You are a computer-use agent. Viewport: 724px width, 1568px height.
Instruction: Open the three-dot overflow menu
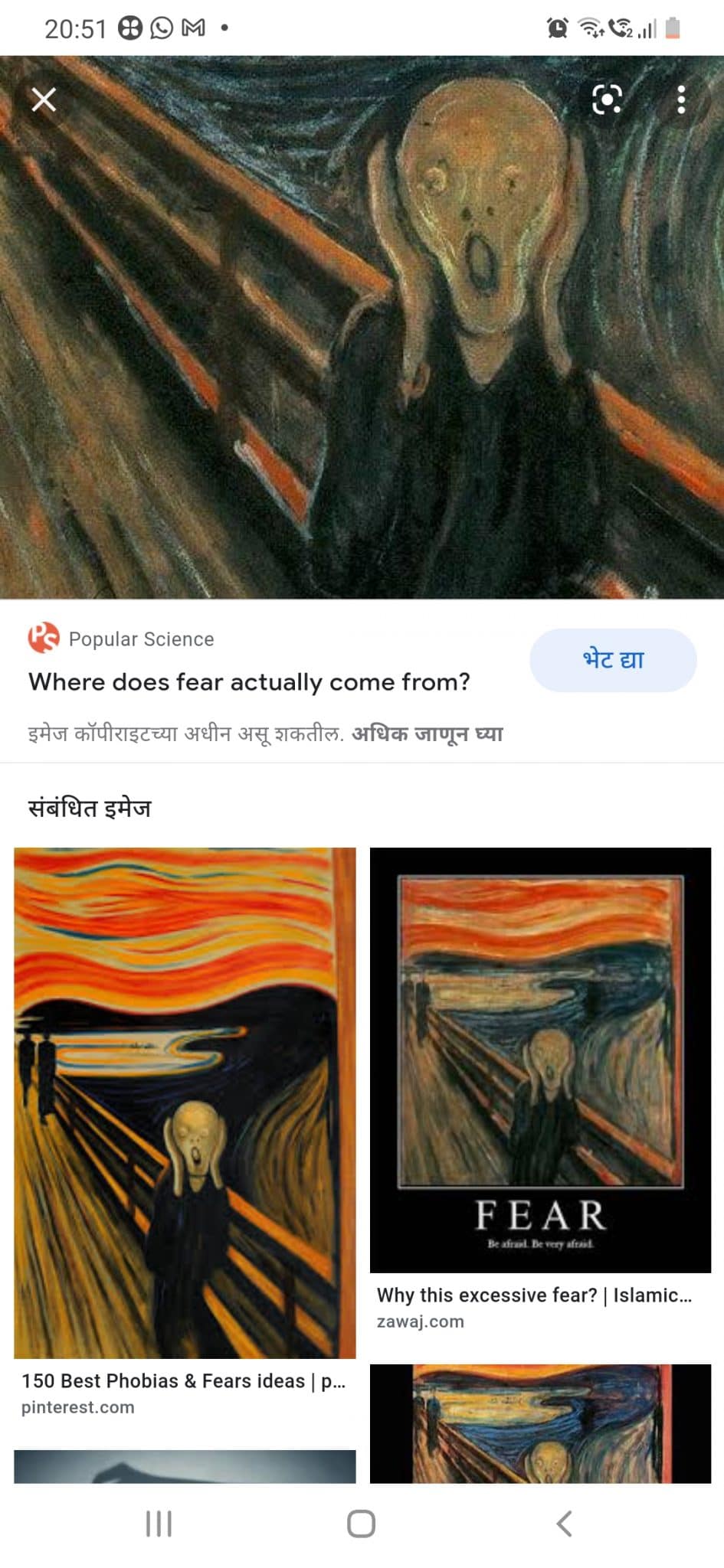point(681,100)
